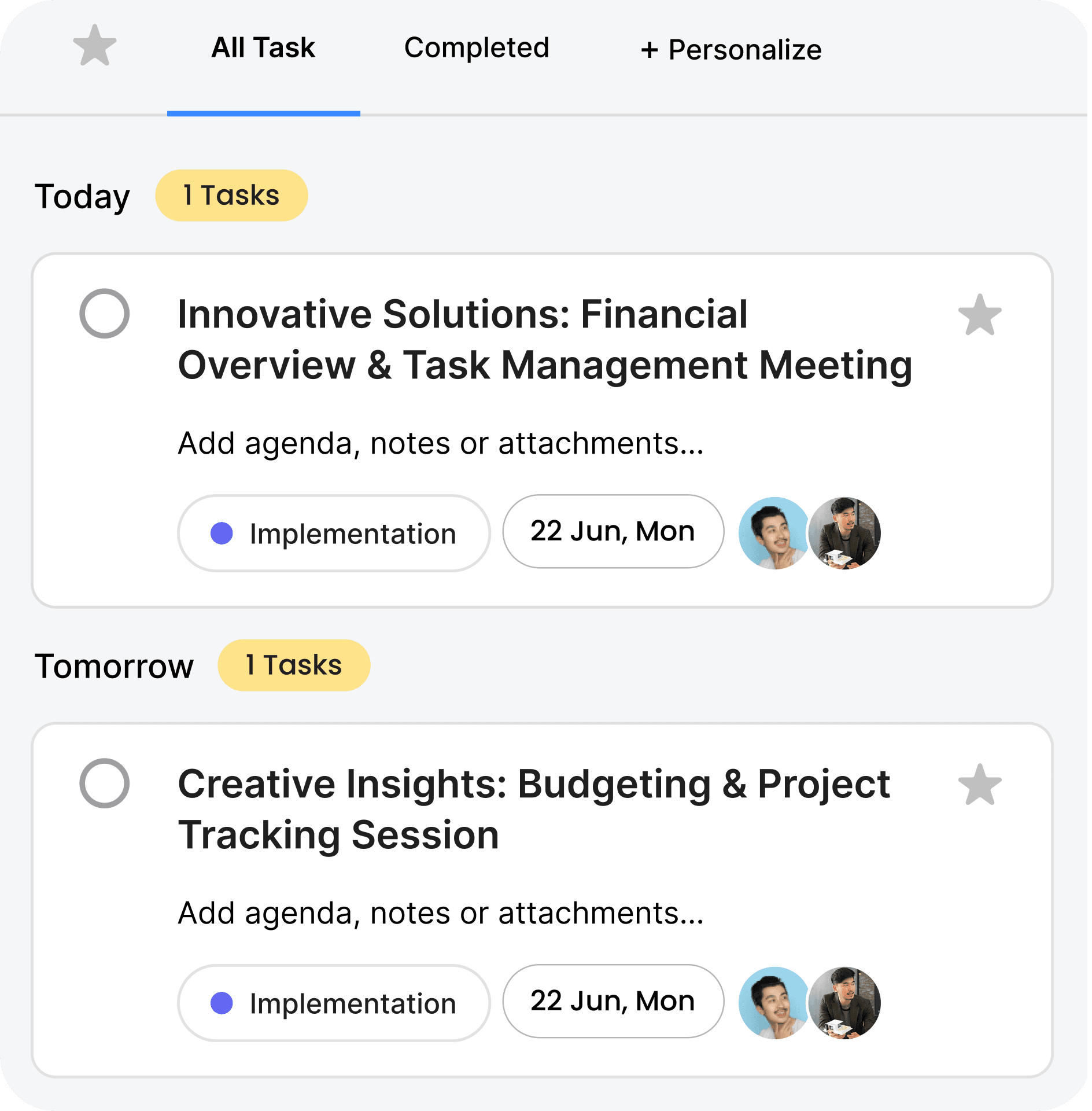Expand the Today section
The height and width of the screenshot is (1111, 1092).
83,195
